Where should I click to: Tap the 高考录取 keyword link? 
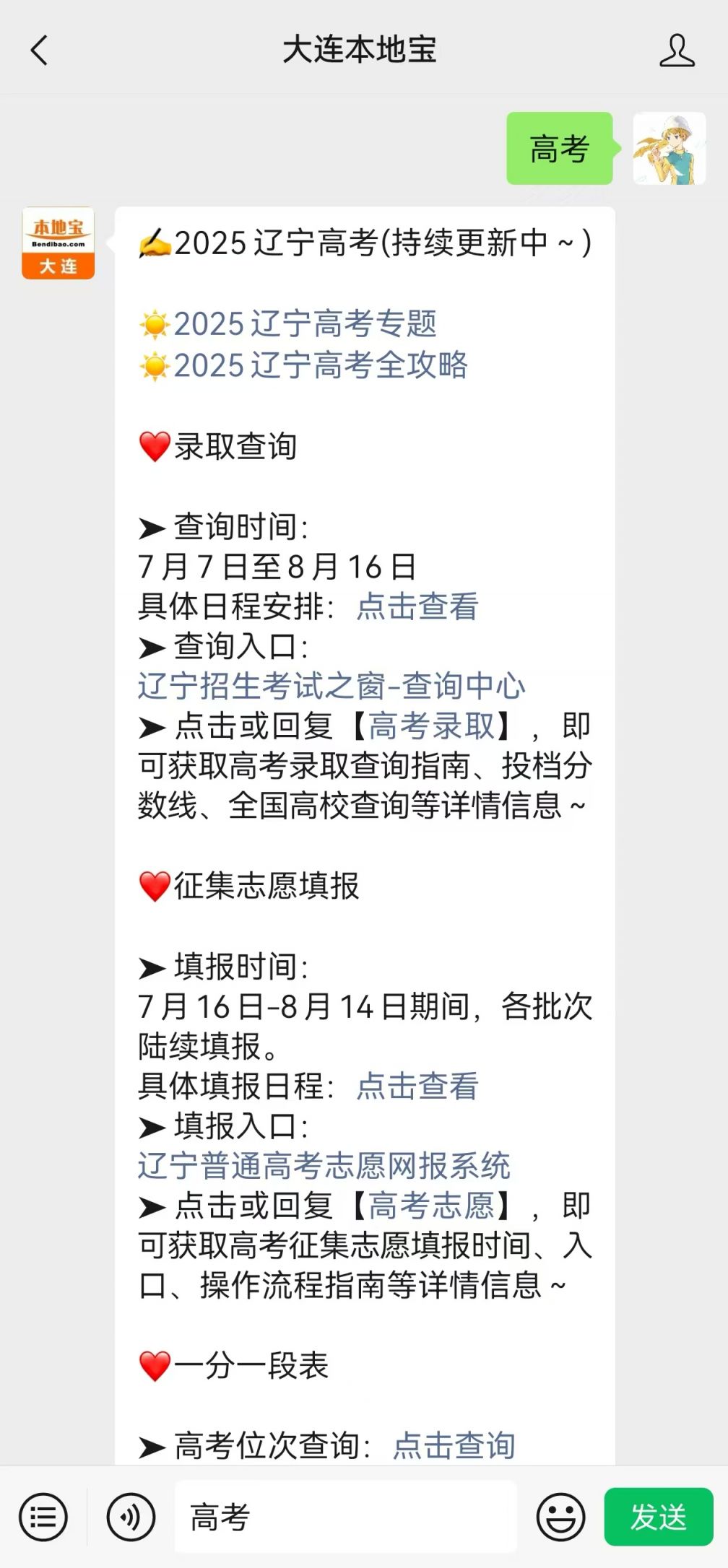tap(431, 726)
